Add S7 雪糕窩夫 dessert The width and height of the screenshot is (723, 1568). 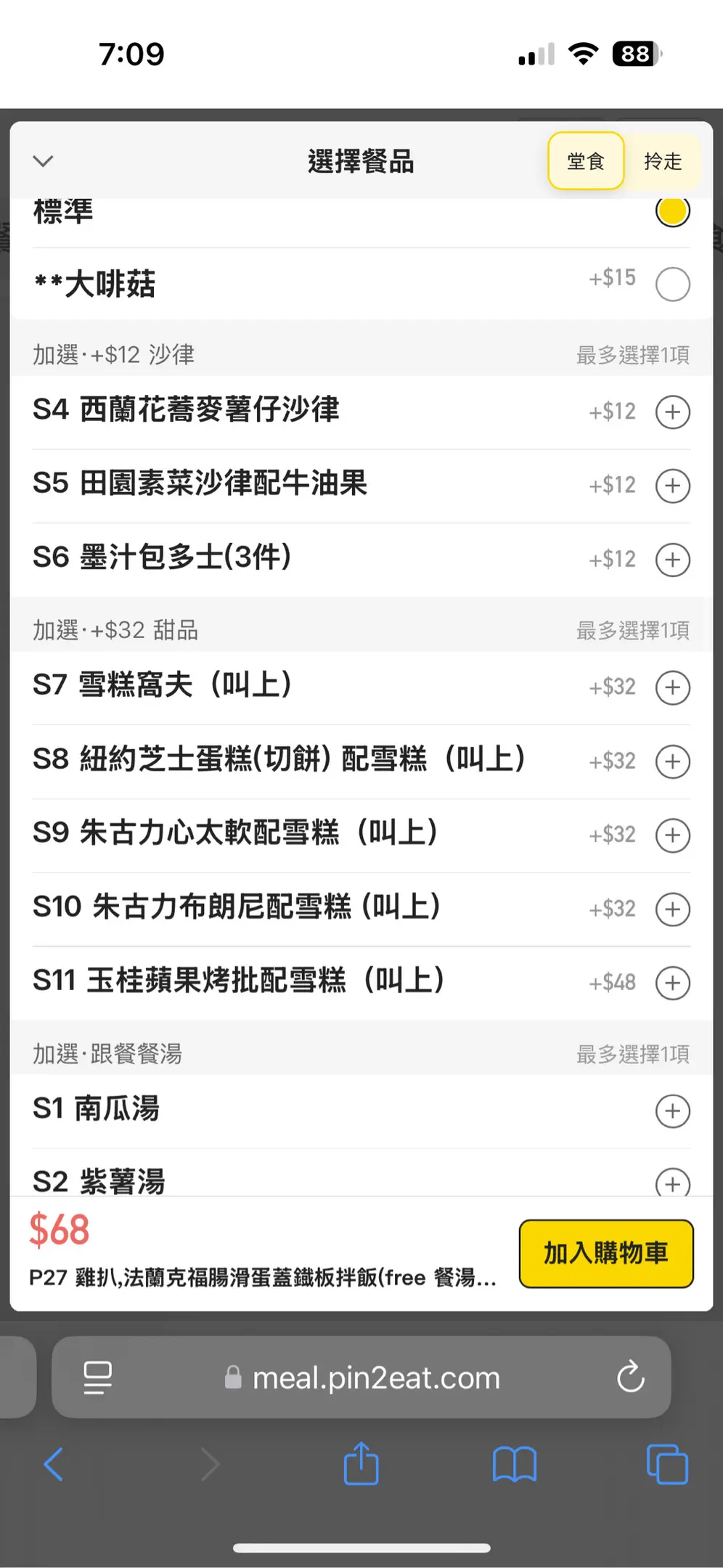(x=672, y=687)
